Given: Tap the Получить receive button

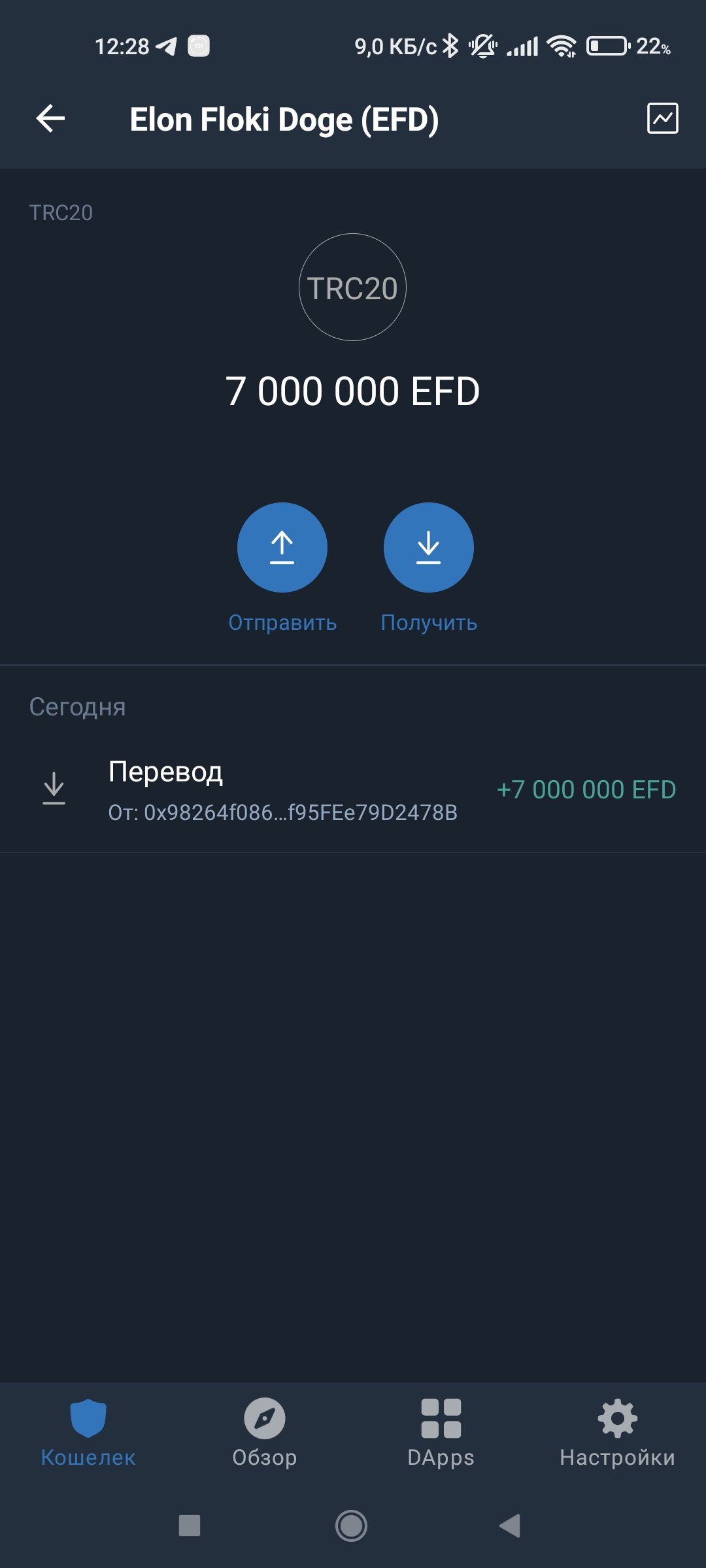Looking at the screenshot, I should coord(429,547).
